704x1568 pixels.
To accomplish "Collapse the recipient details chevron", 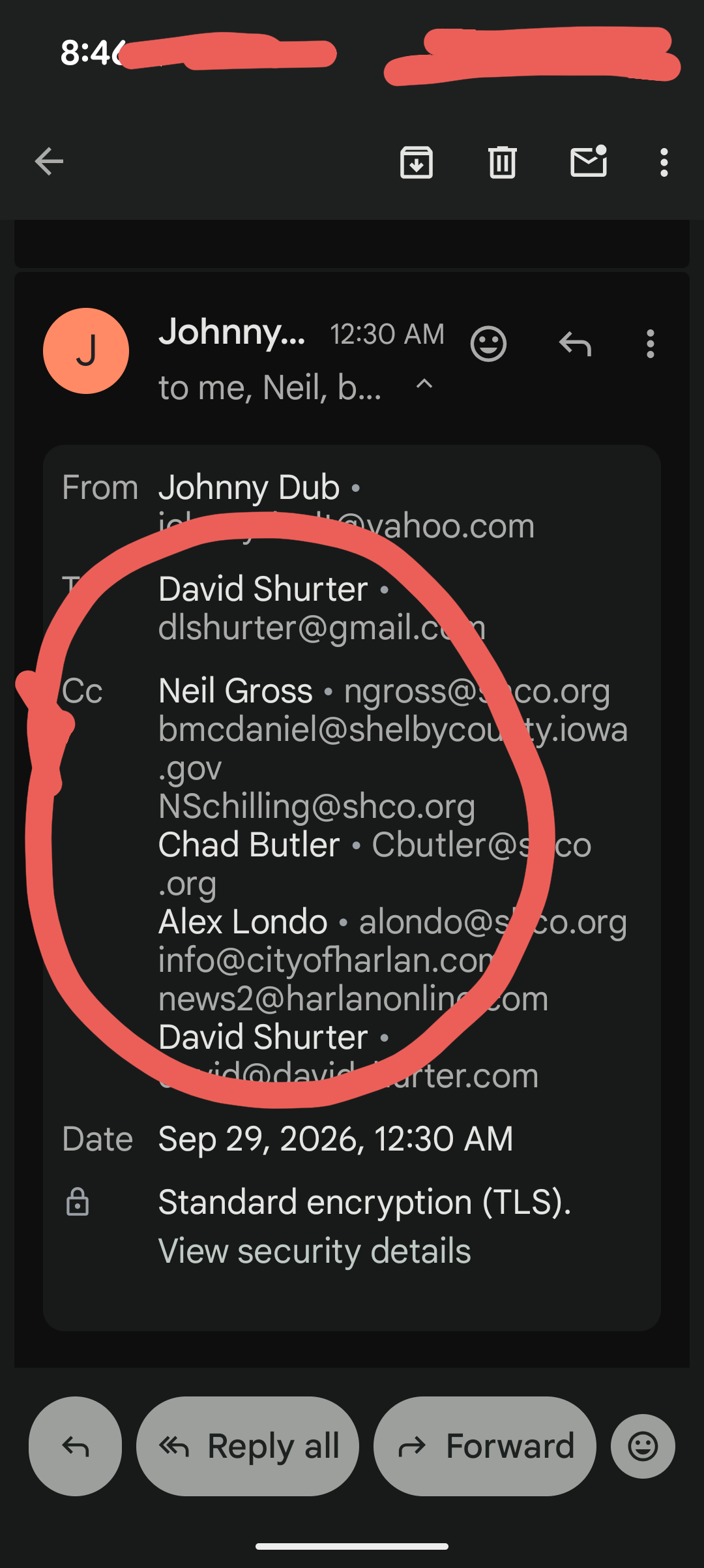I will pyautogui.click(x=424, y=384).
